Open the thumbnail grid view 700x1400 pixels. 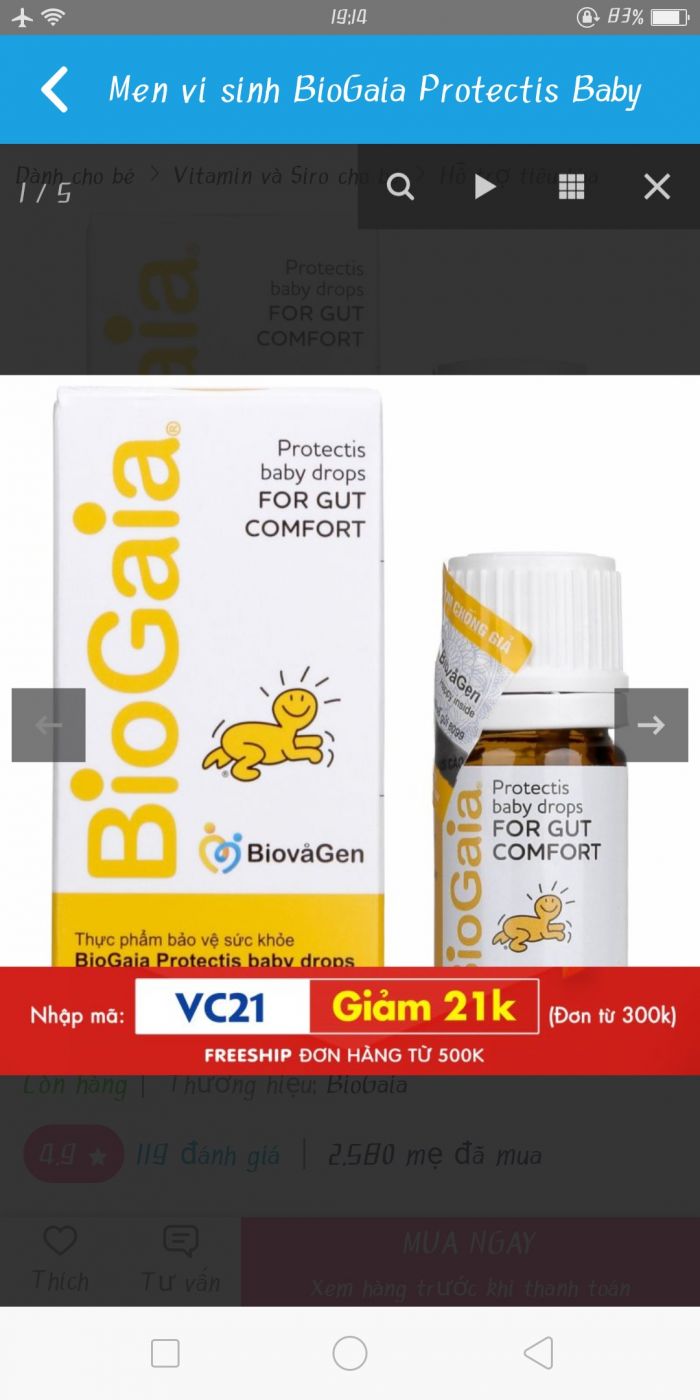(571, 187)
